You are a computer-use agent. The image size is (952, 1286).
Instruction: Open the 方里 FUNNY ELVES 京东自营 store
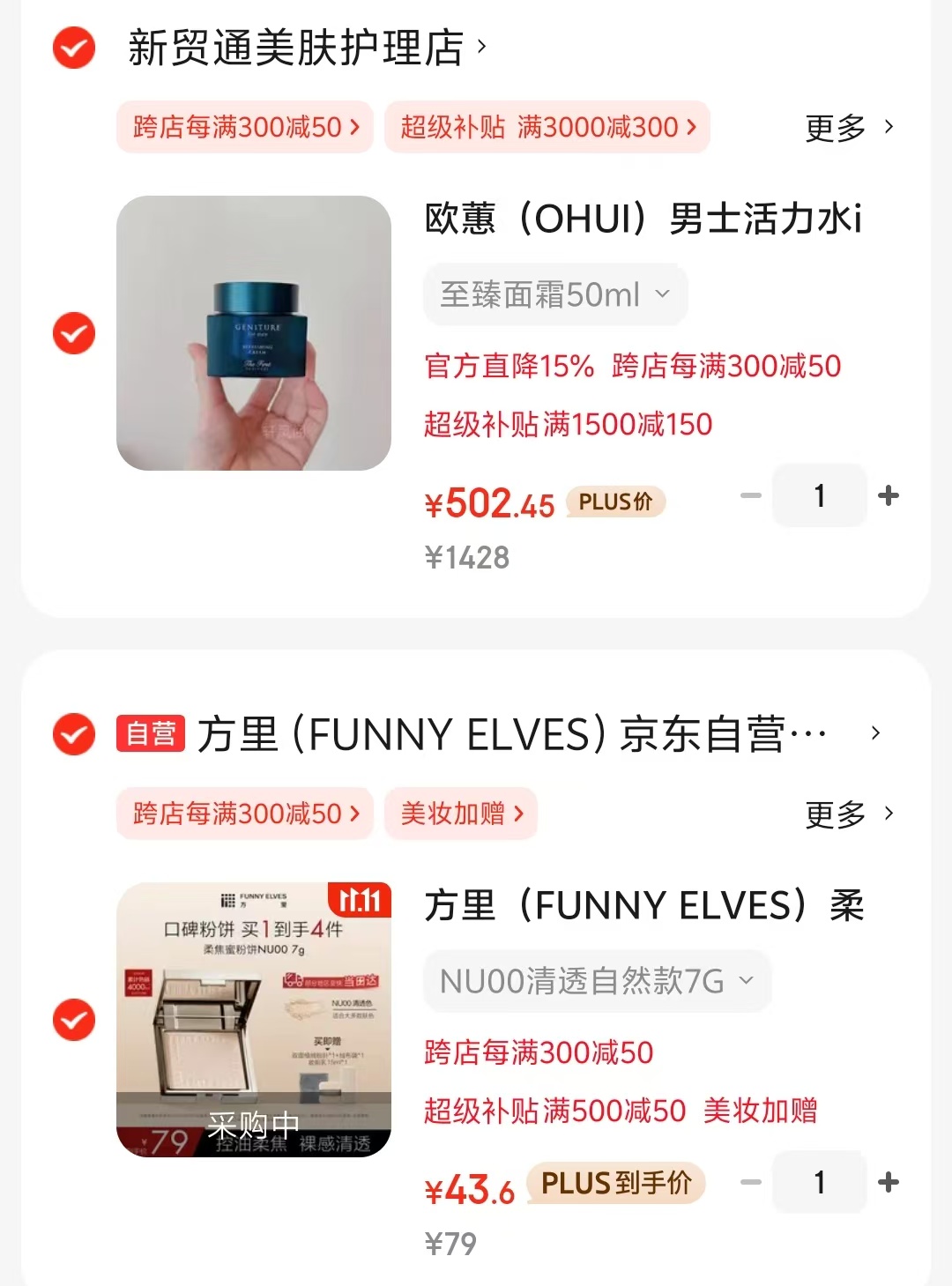(511, 734)
